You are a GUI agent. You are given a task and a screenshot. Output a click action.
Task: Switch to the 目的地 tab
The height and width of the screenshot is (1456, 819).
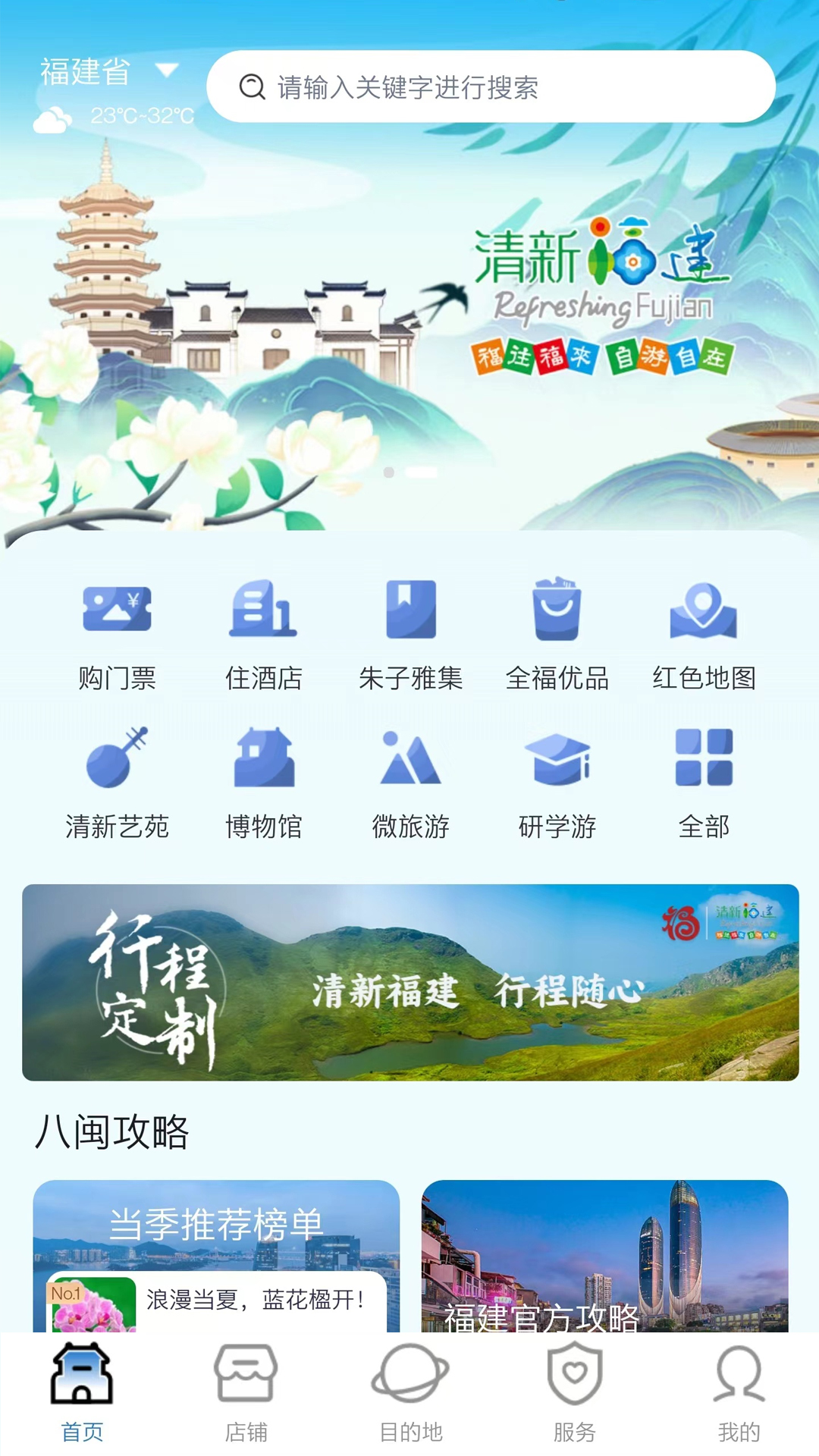pos(410,1394)
